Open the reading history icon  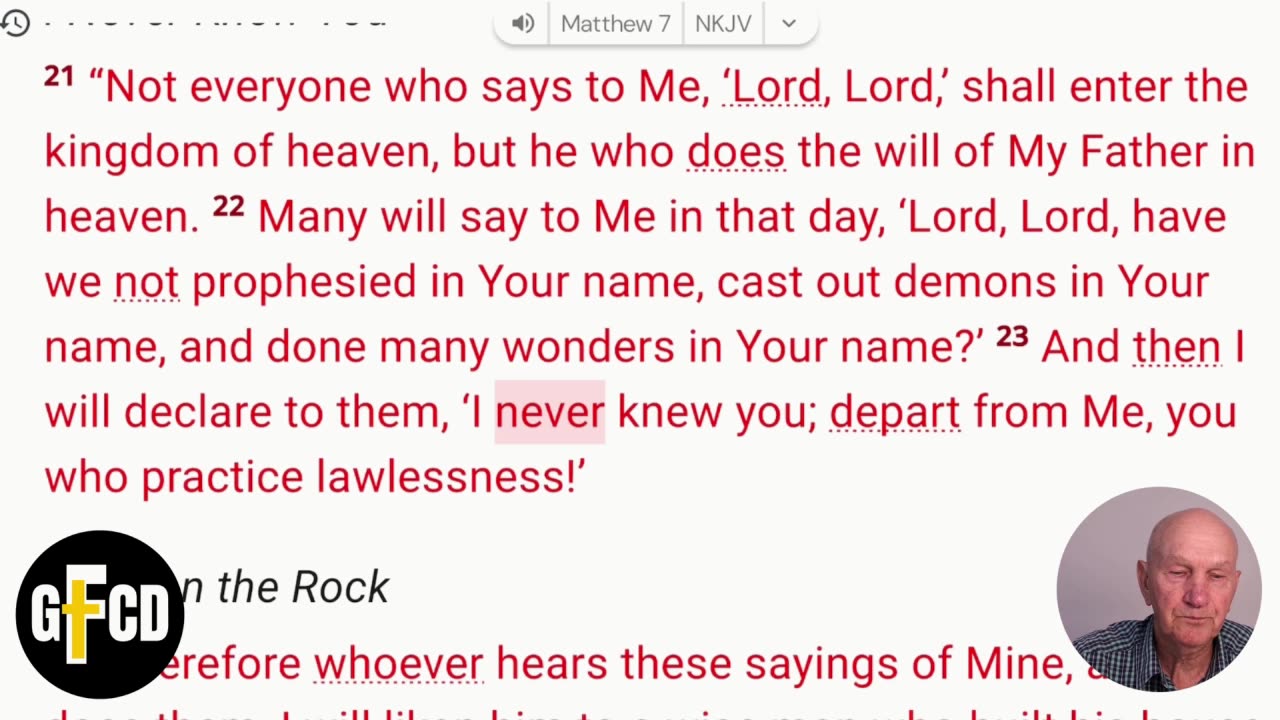(x=15, y=22)
